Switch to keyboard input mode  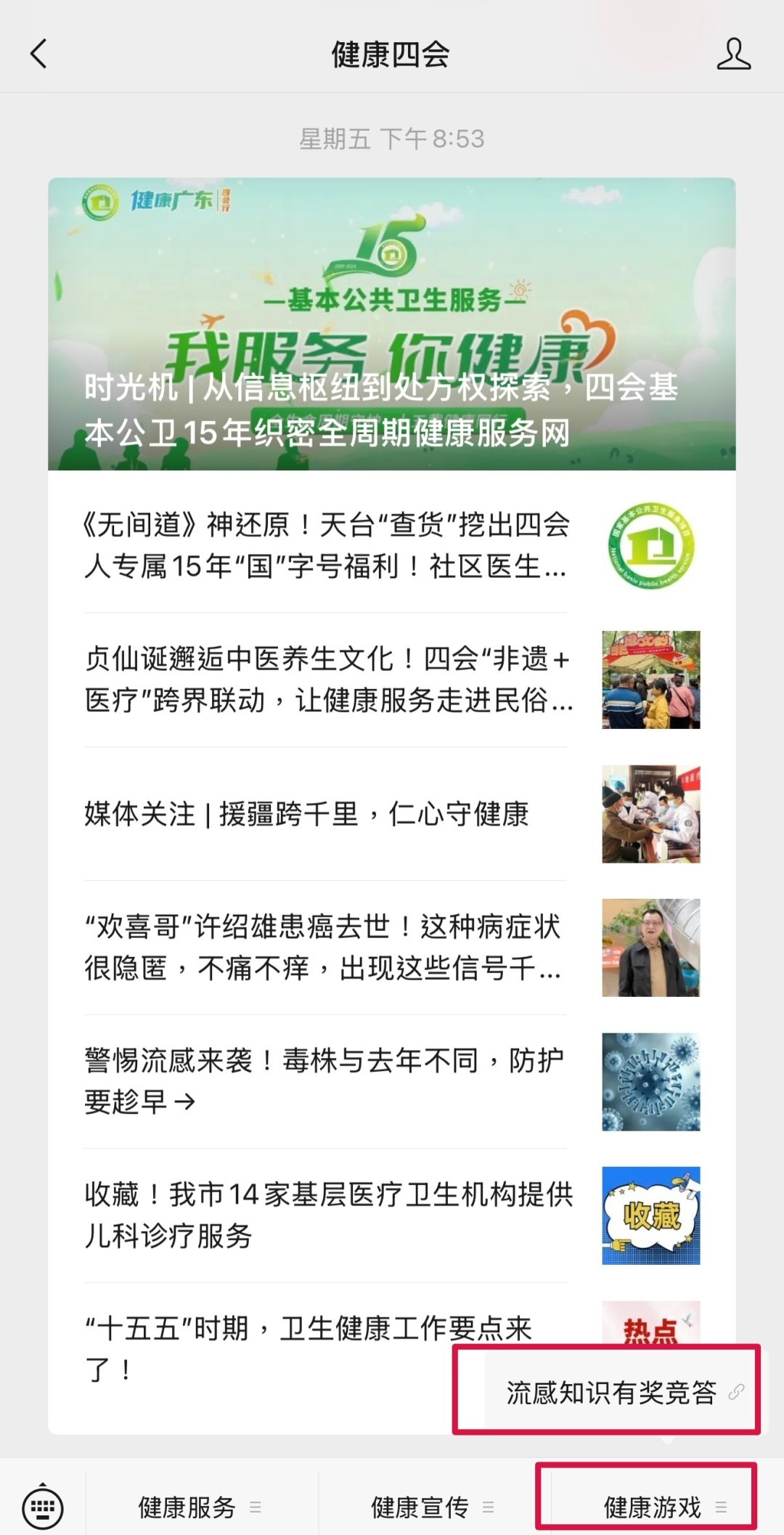tap(43, 1507)
